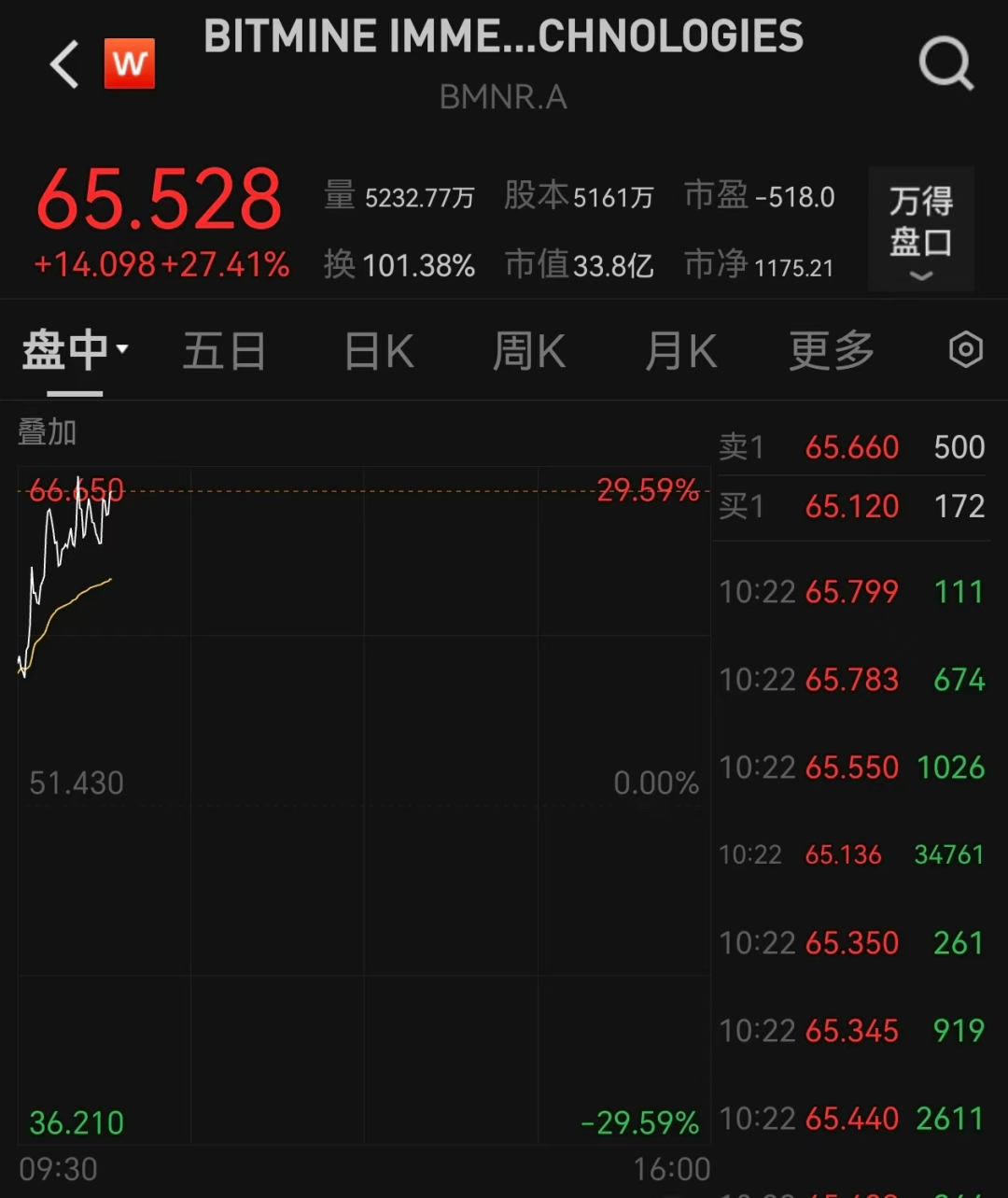Viewport: 1008px width, 1198px height.
Task: Enable 月K monthly chart display
Action: pos(679,350)
